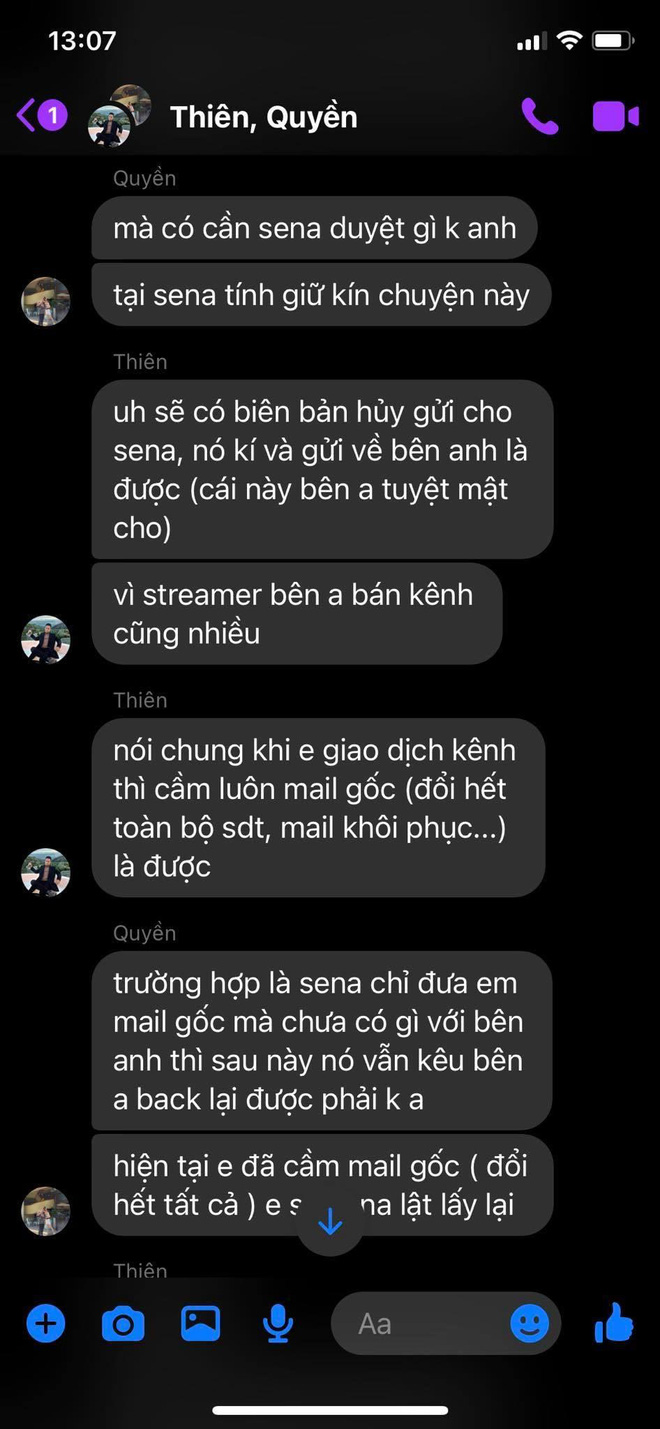
Task: Jump to the latest message arrow
Action: [x=330, y=1221]
